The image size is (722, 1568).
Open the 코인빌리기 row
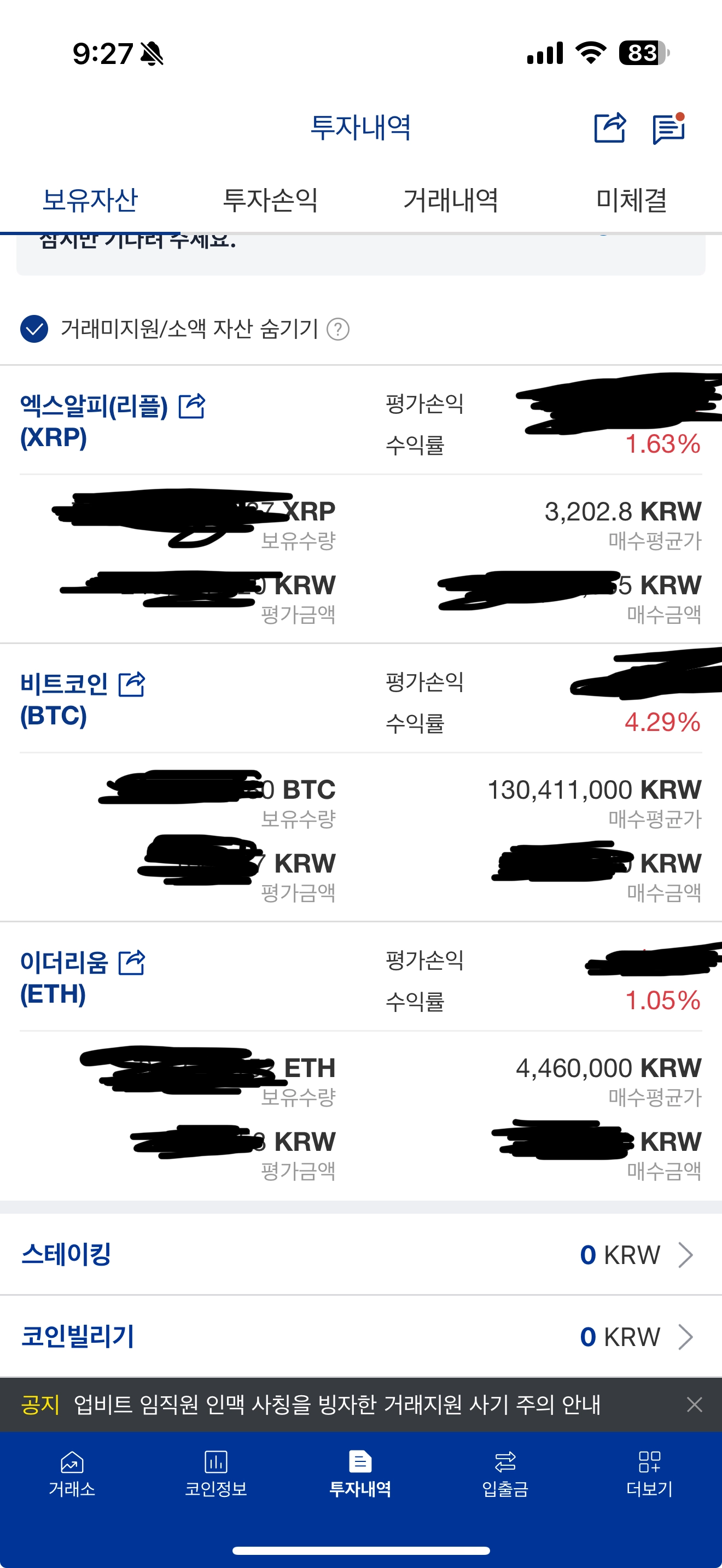[360, 1337]
